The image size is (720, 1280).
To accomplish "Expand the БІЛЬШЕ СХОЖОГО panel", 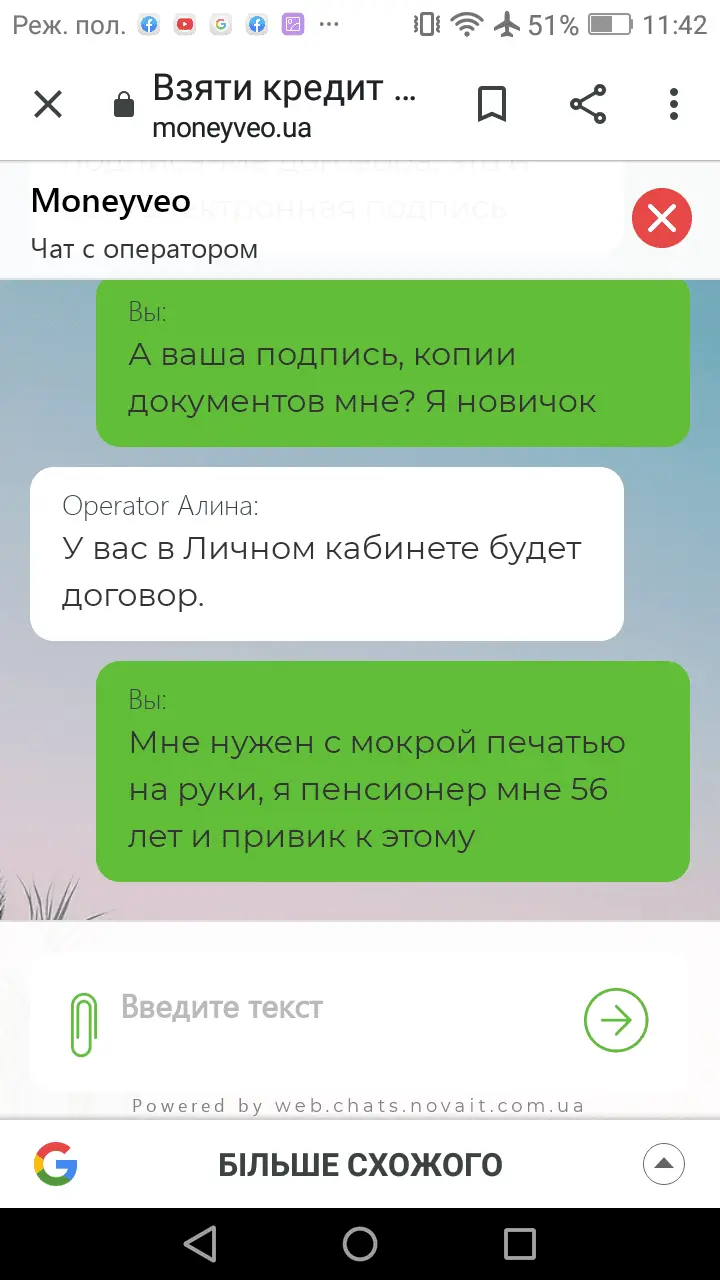I will coord(663,1164).
